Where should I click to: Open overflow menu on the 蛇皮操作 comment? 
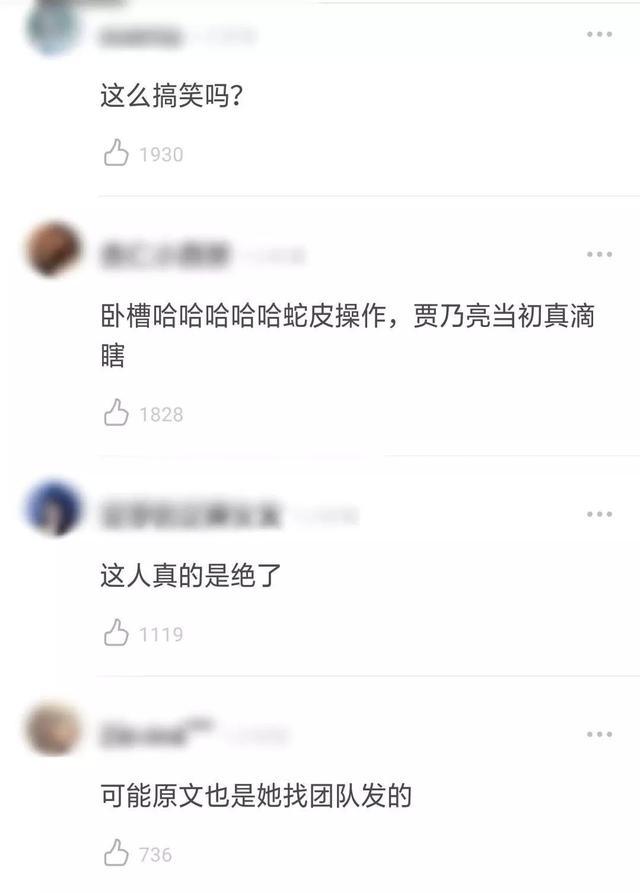click(598, 254)
